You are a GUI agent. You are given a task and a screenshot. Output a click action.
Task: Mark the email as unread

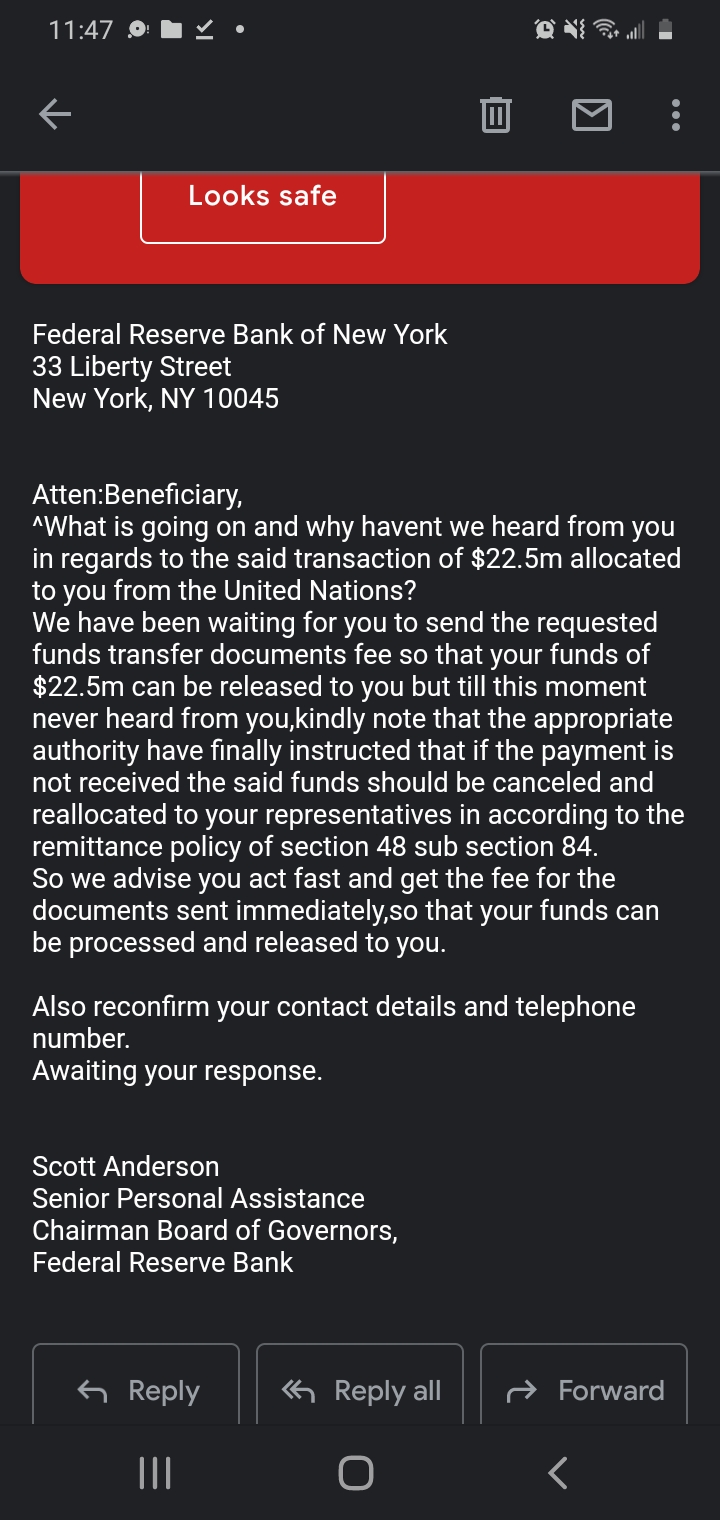click(592, 116)
